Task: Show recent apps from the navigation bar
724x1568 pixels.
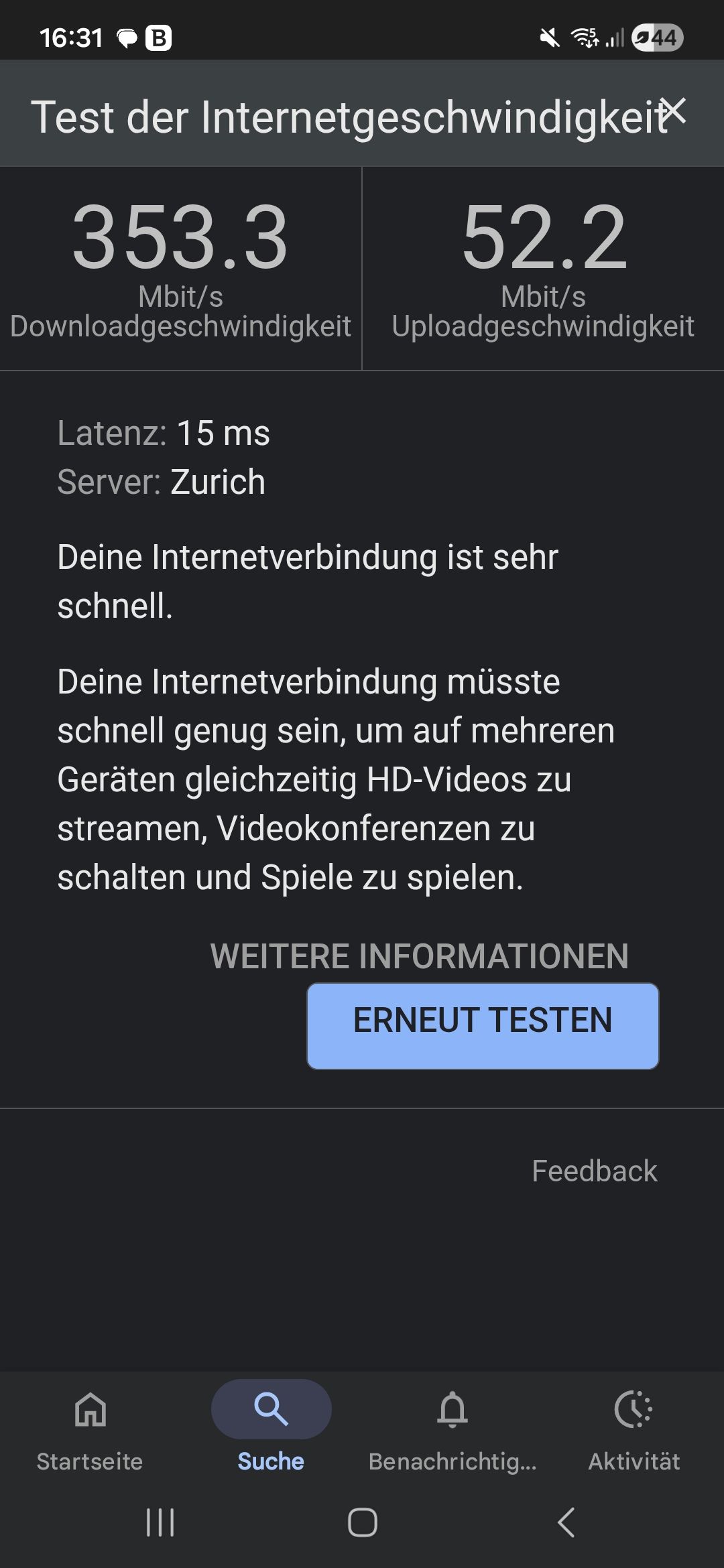Action: pos(160,1522)
